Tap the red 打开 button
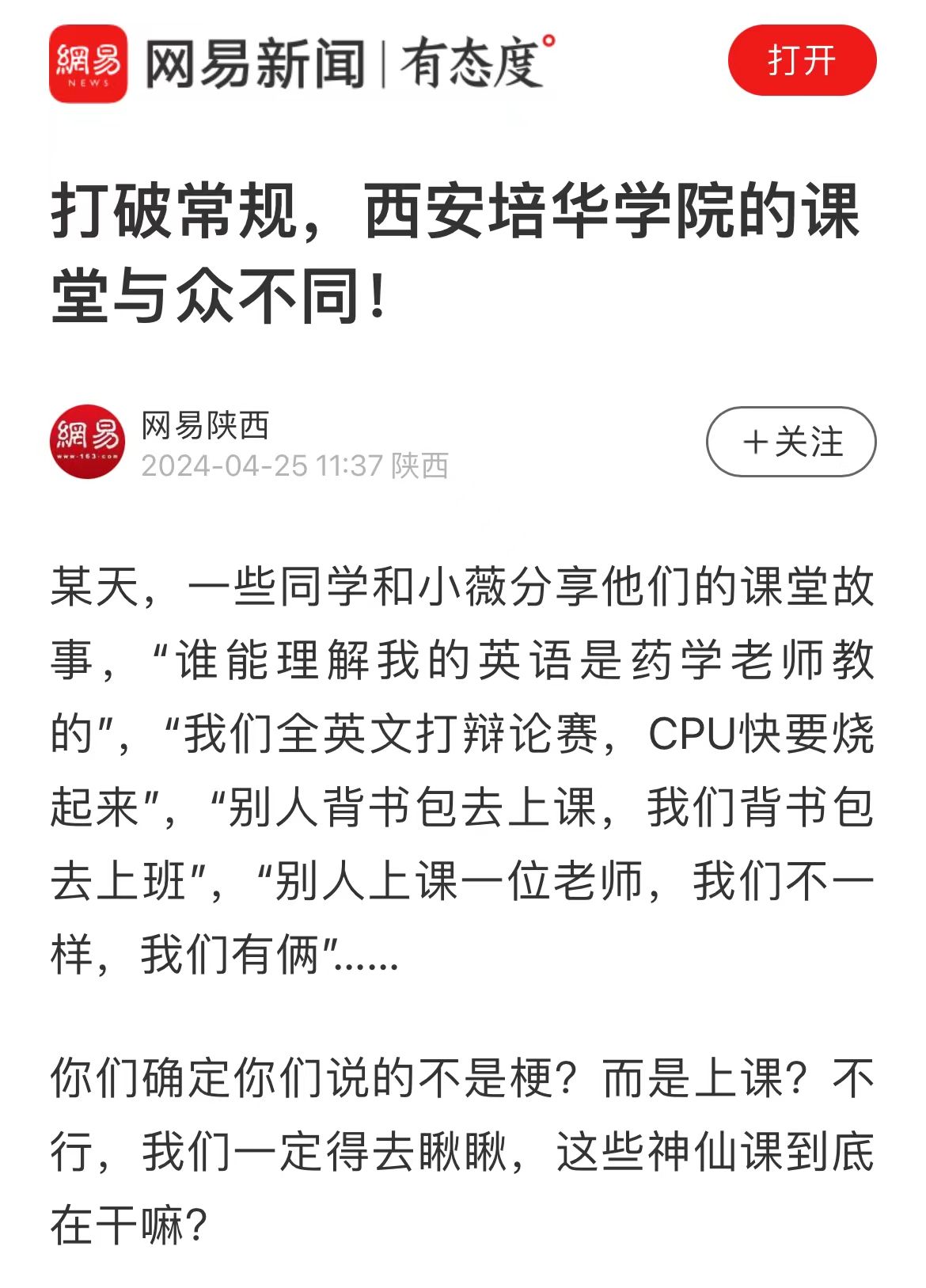This screenshot has width=926, height=1288. coord(801,61)
